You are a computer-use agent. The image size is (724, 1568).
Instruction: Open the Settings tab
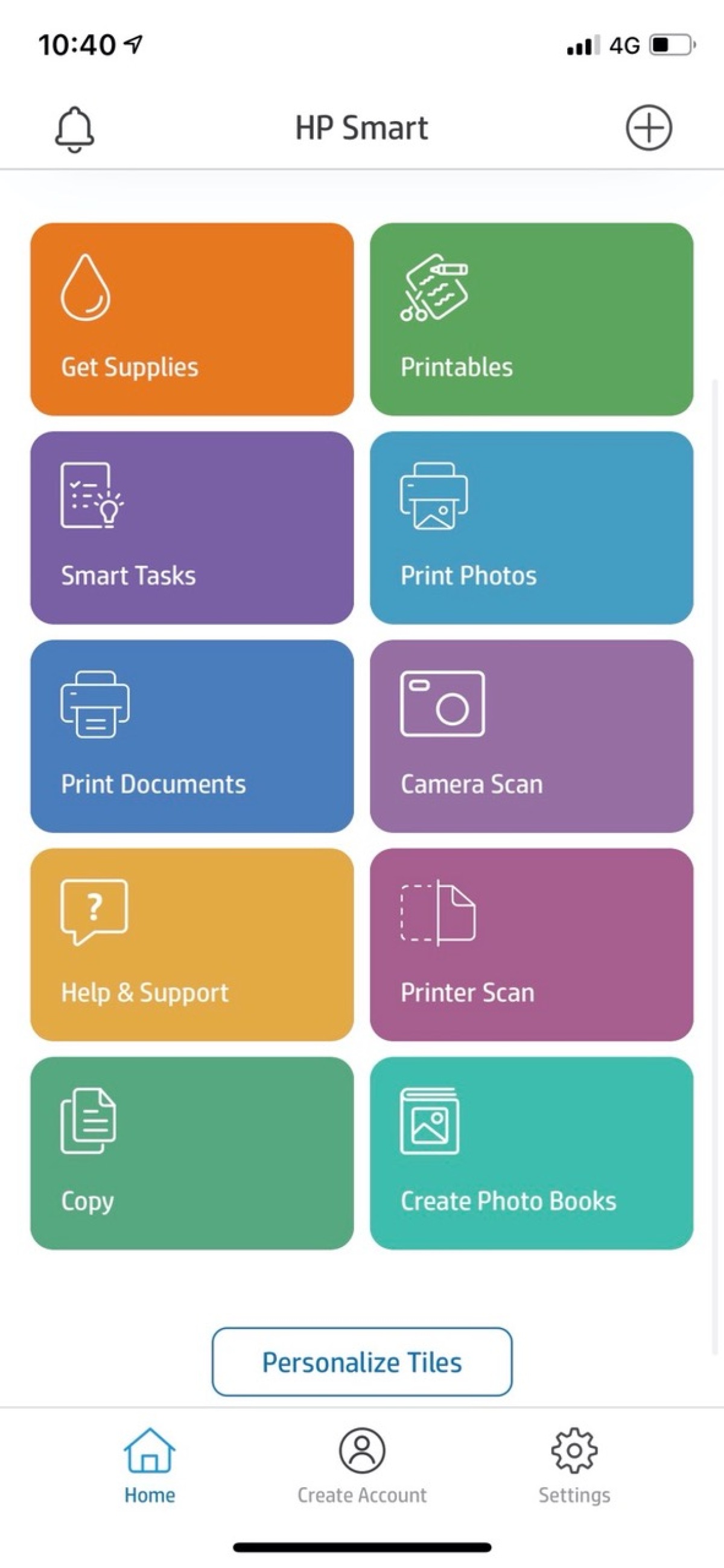pos(574,1466)
